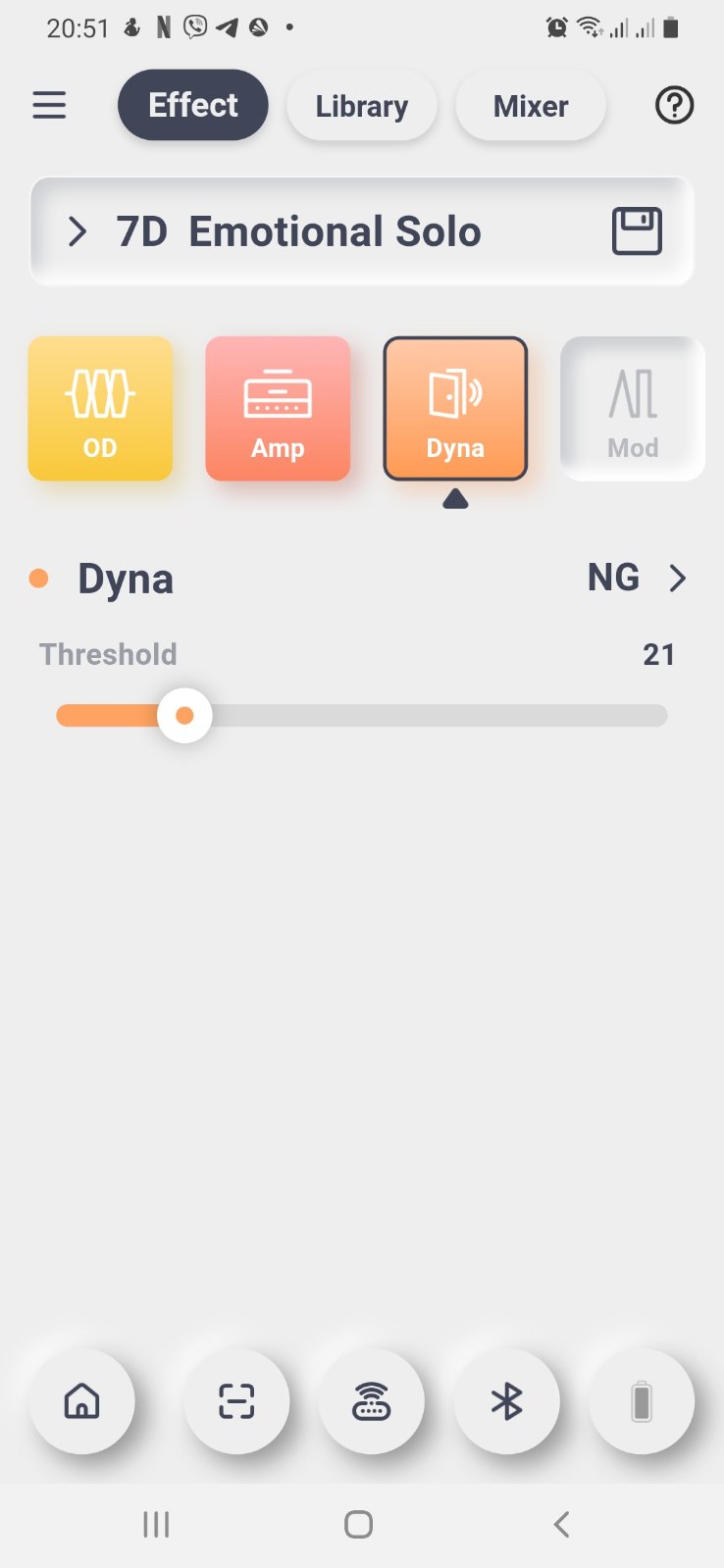
Task: Open the hamburger menu
Action: (49, 105)
